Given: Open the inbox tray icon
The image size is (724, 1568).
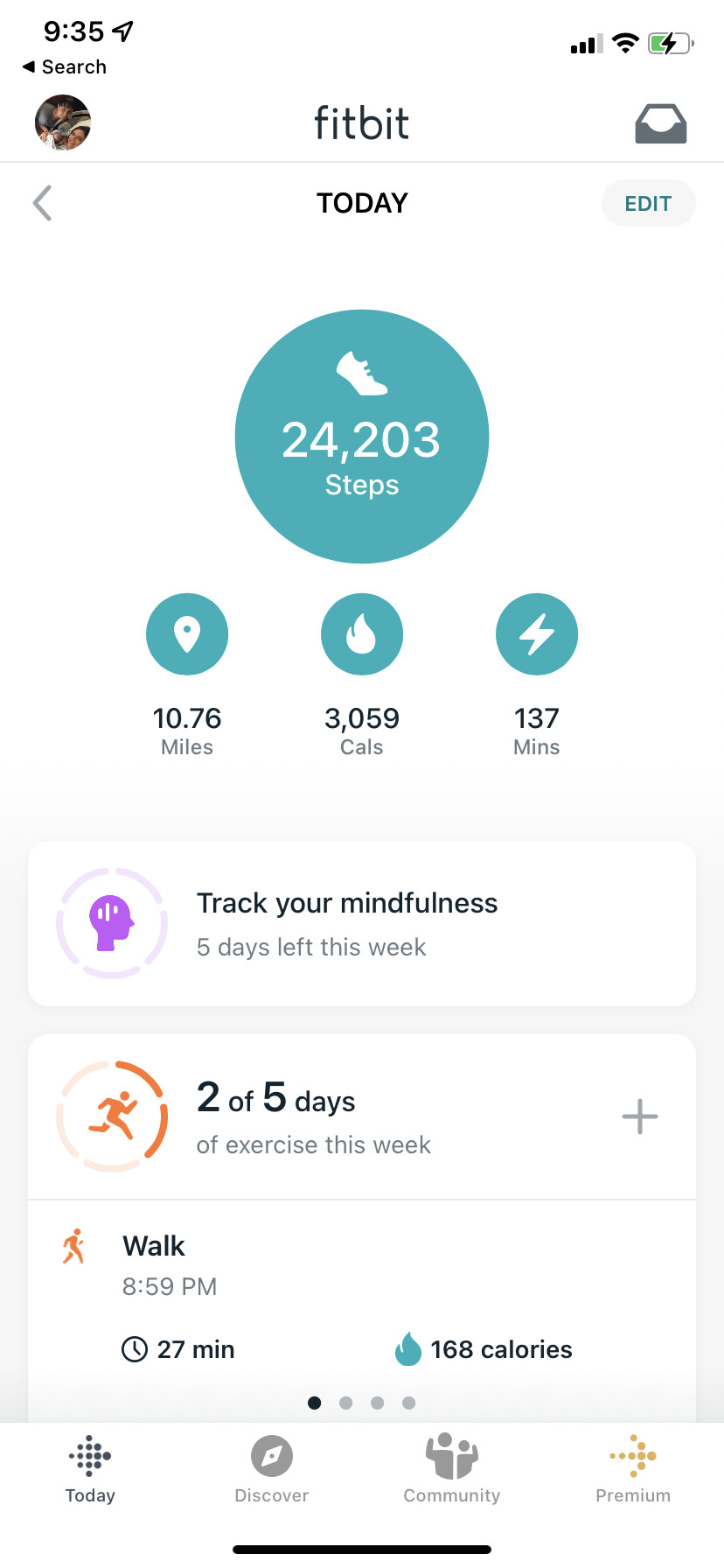Looking at the screenshot, I should pos(660,123).
